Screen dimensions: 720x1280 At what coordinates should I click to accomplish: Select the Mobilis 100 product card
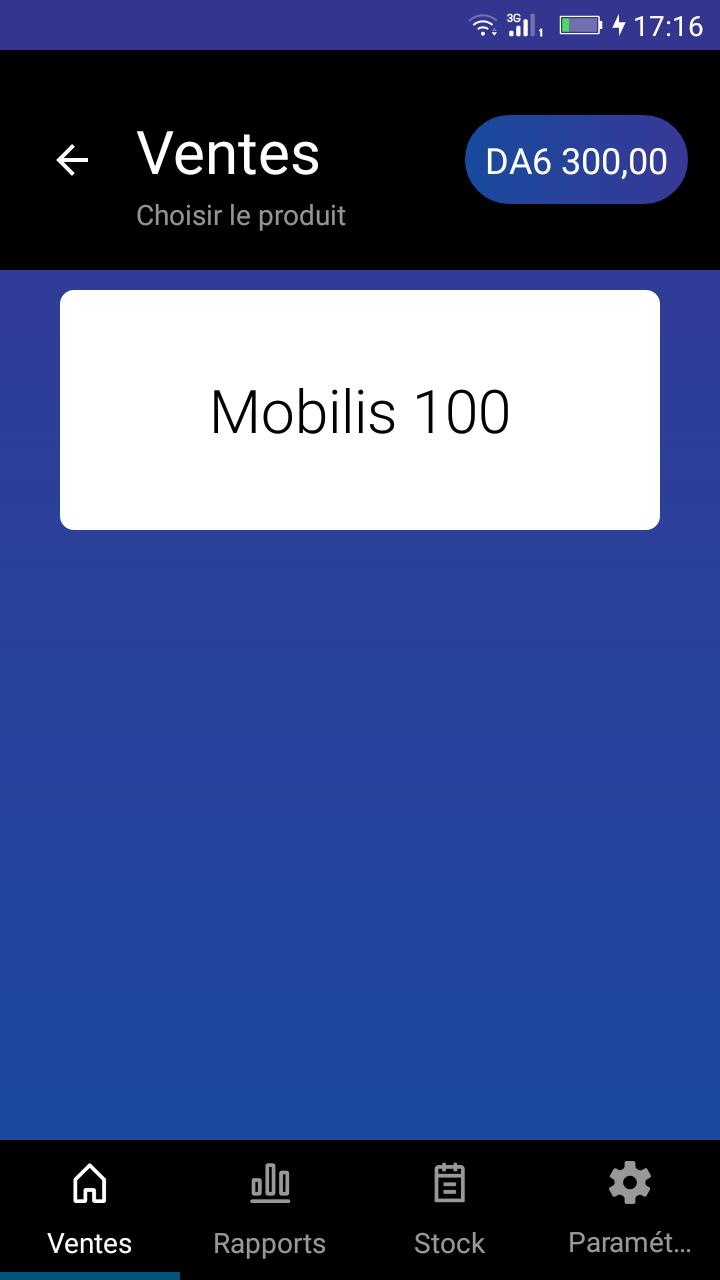coord(360,410)
